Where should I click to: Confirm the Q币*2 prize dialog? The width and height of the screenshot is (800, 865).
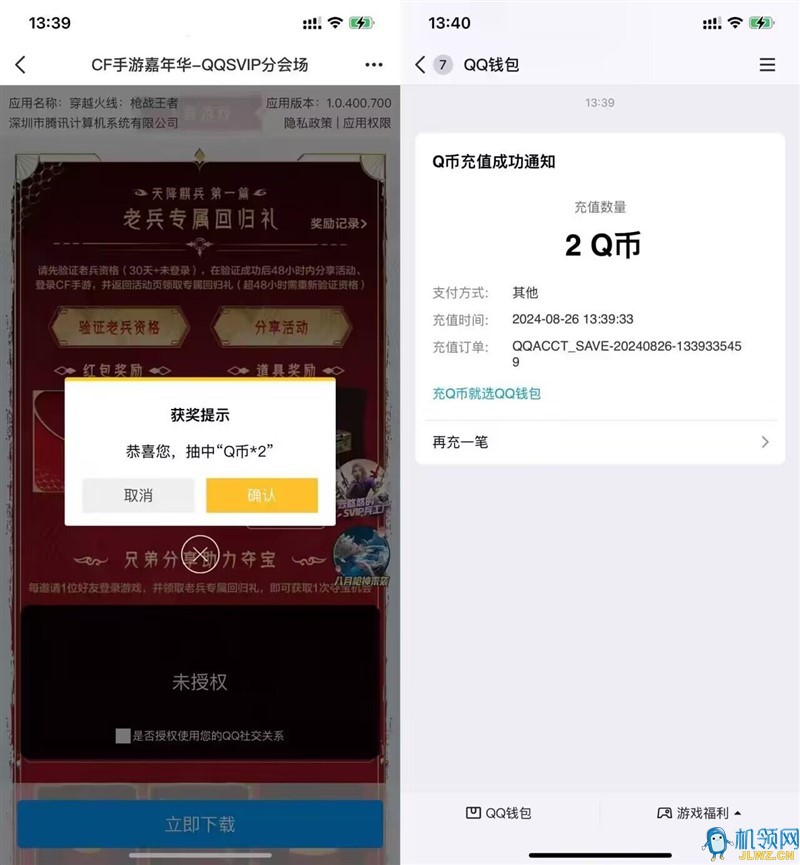pos(262,495)
